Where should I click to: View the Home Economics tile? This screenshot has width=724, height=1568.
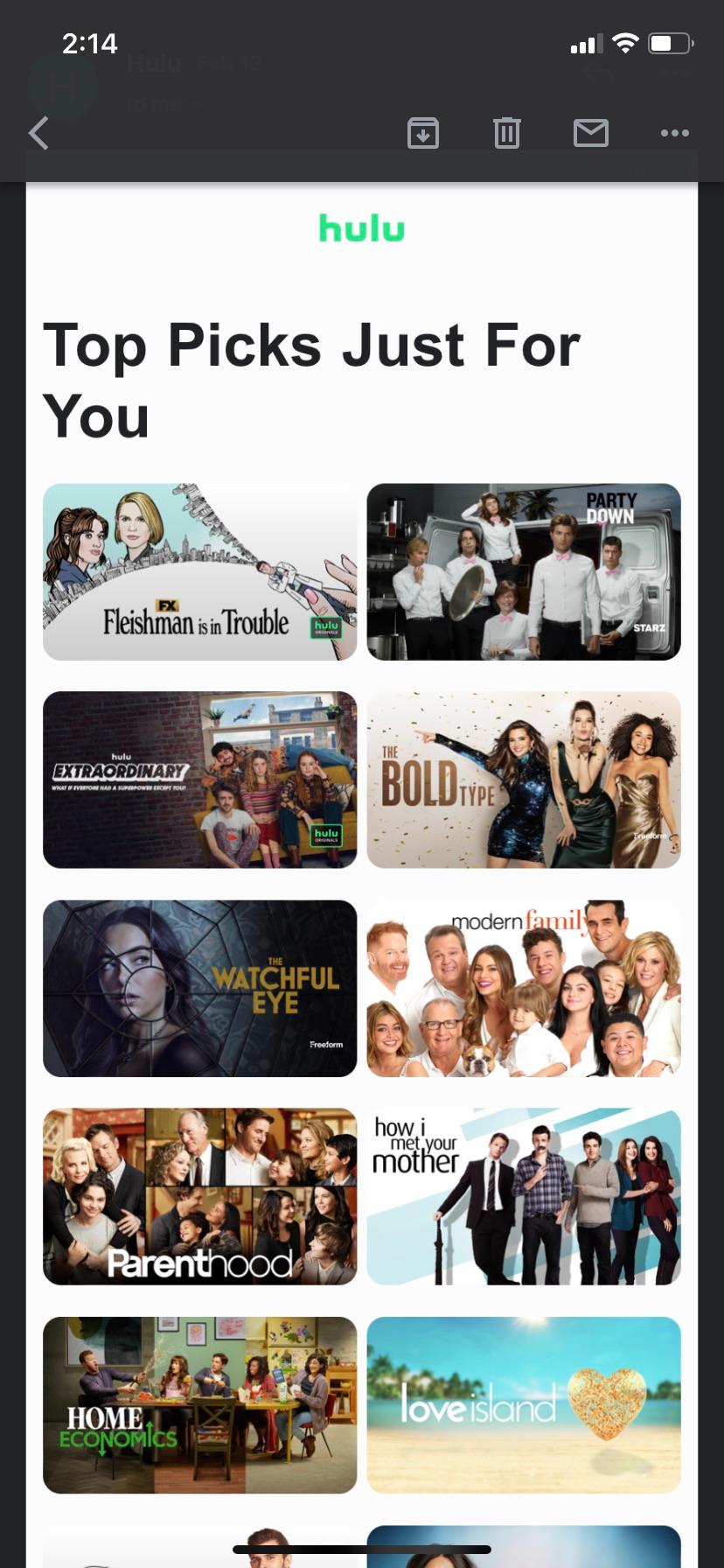coord(199,1404)
